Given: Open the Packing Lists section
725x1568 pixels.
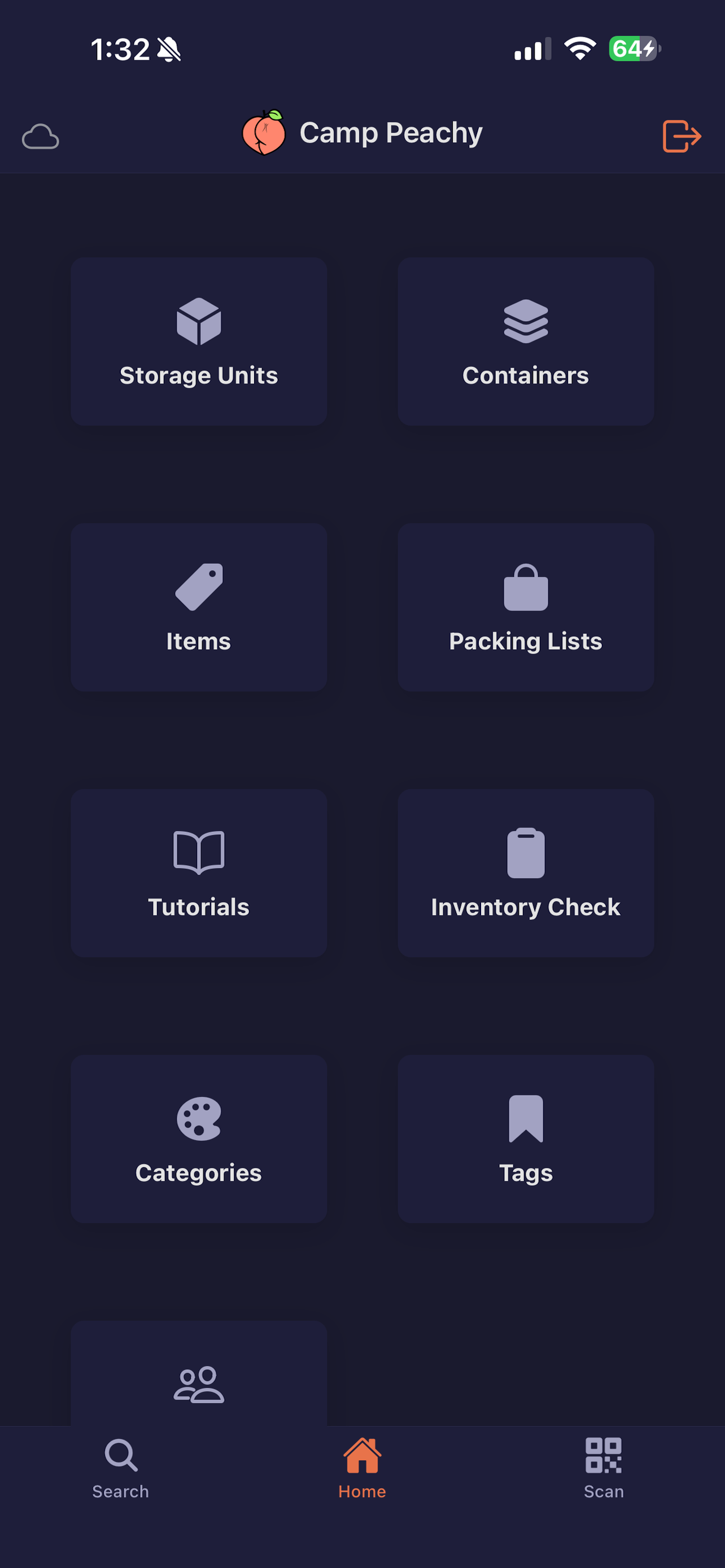Looking at the screenshot, I should point(525,606).
